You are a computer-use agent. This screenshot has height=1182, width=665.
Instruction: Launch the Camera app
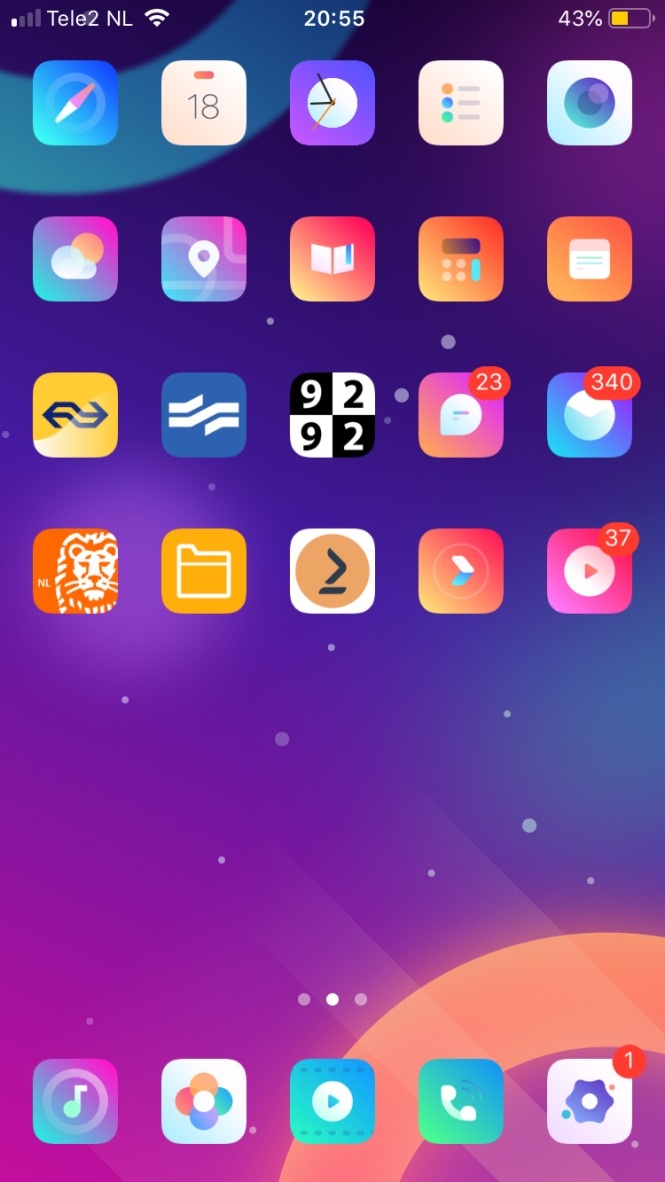pos(590,103)
